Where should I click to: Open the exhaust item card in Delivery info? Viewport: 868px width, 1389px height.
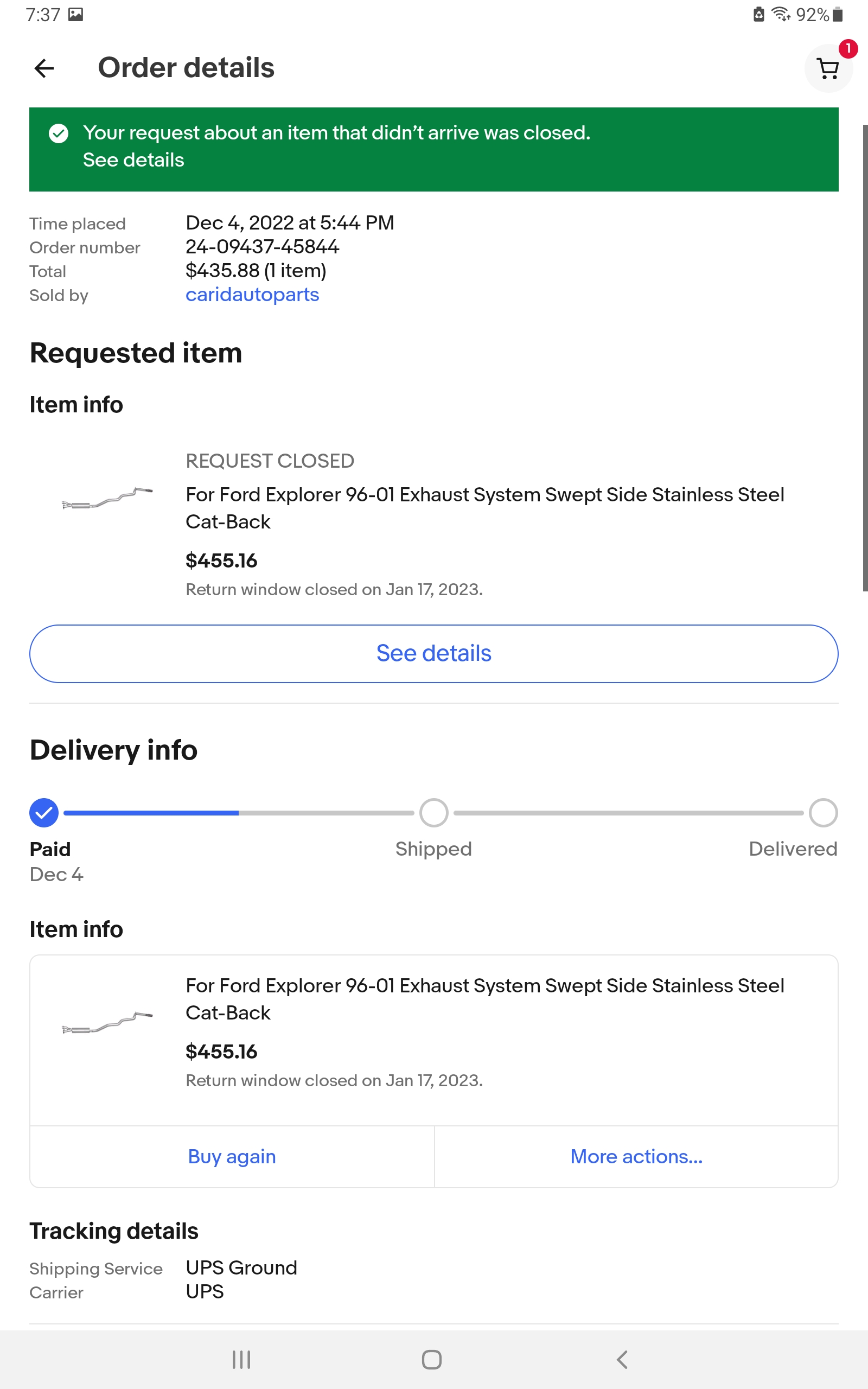(434, 1040)
